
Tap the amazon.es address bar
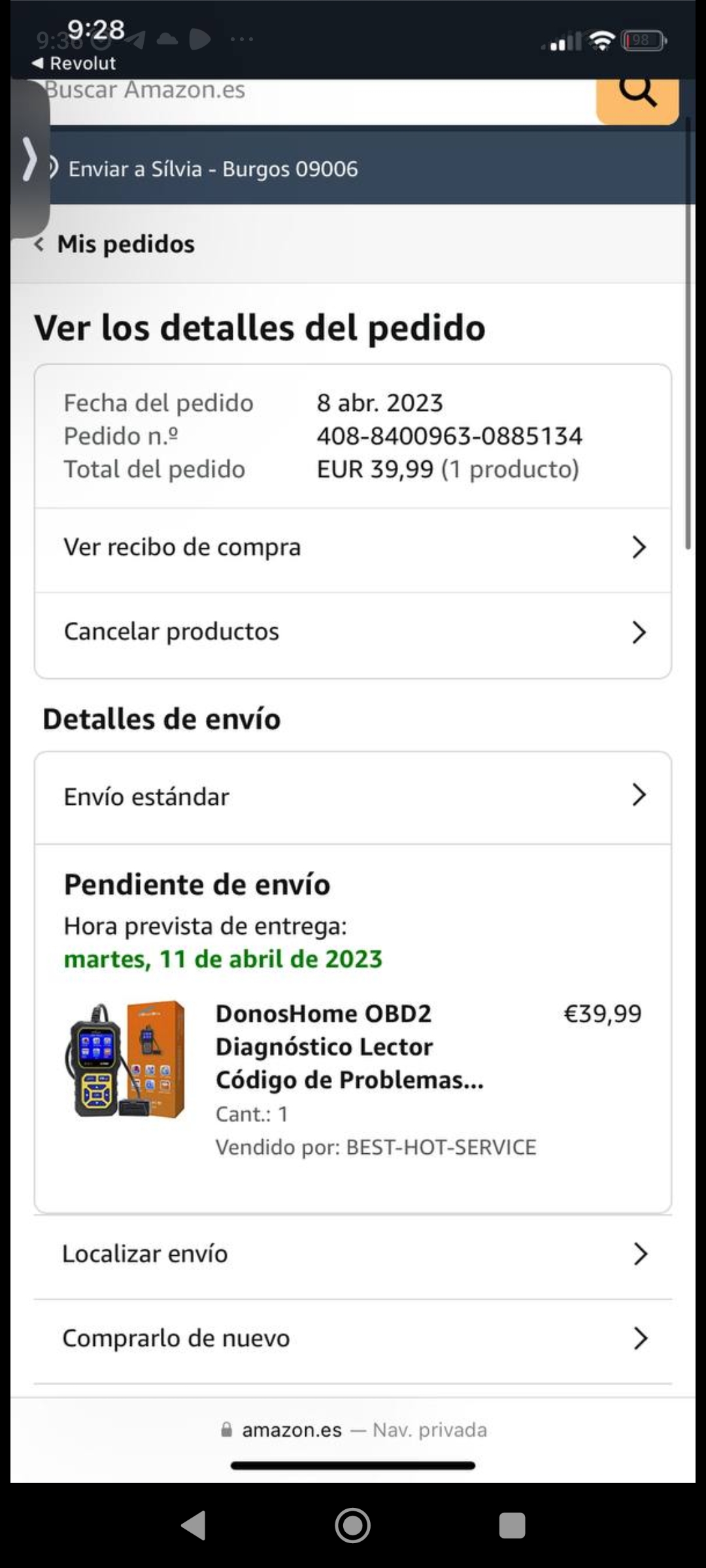tap(353, 1430)
